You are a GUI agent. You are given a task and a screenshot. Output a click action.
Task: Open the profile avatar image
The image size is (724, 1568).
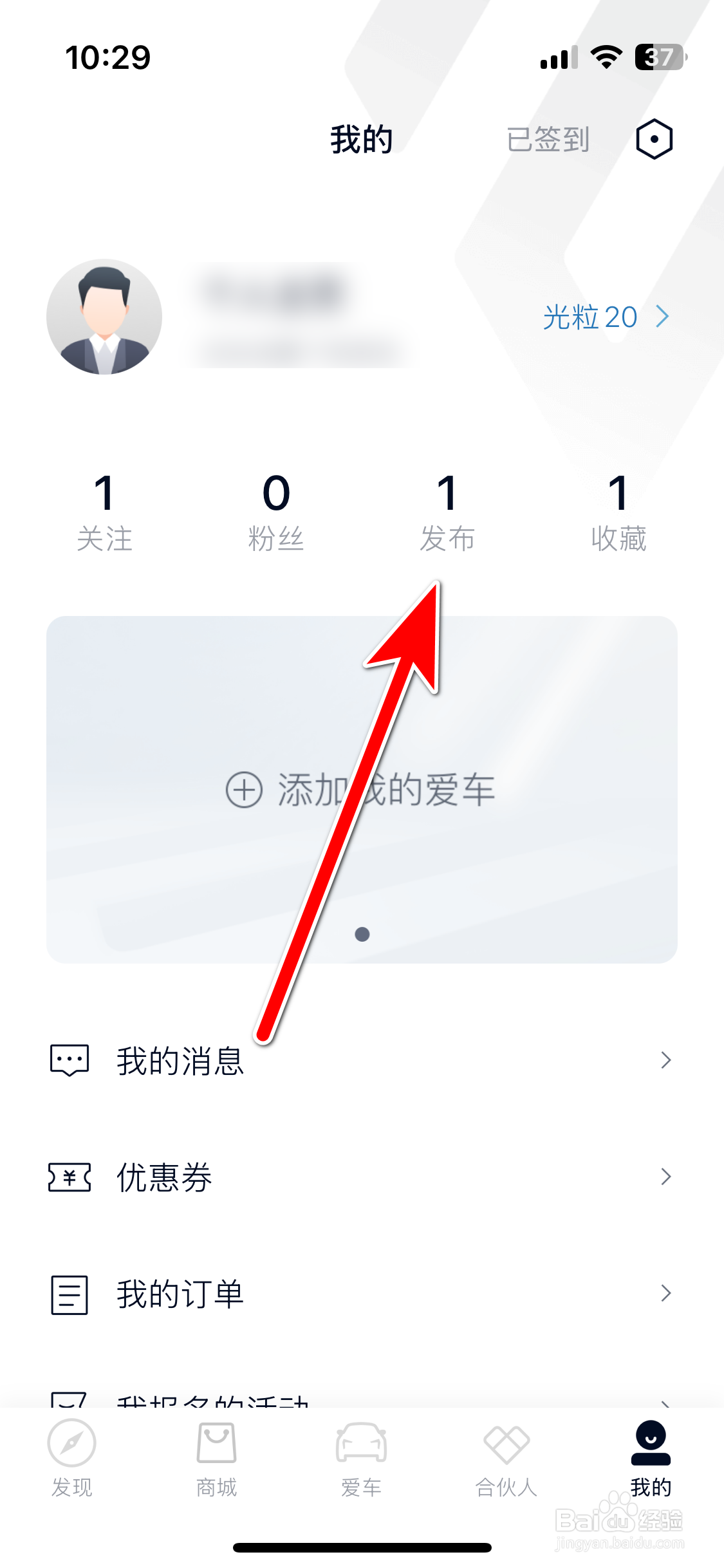pyautogui.click(x=105, y=316)
